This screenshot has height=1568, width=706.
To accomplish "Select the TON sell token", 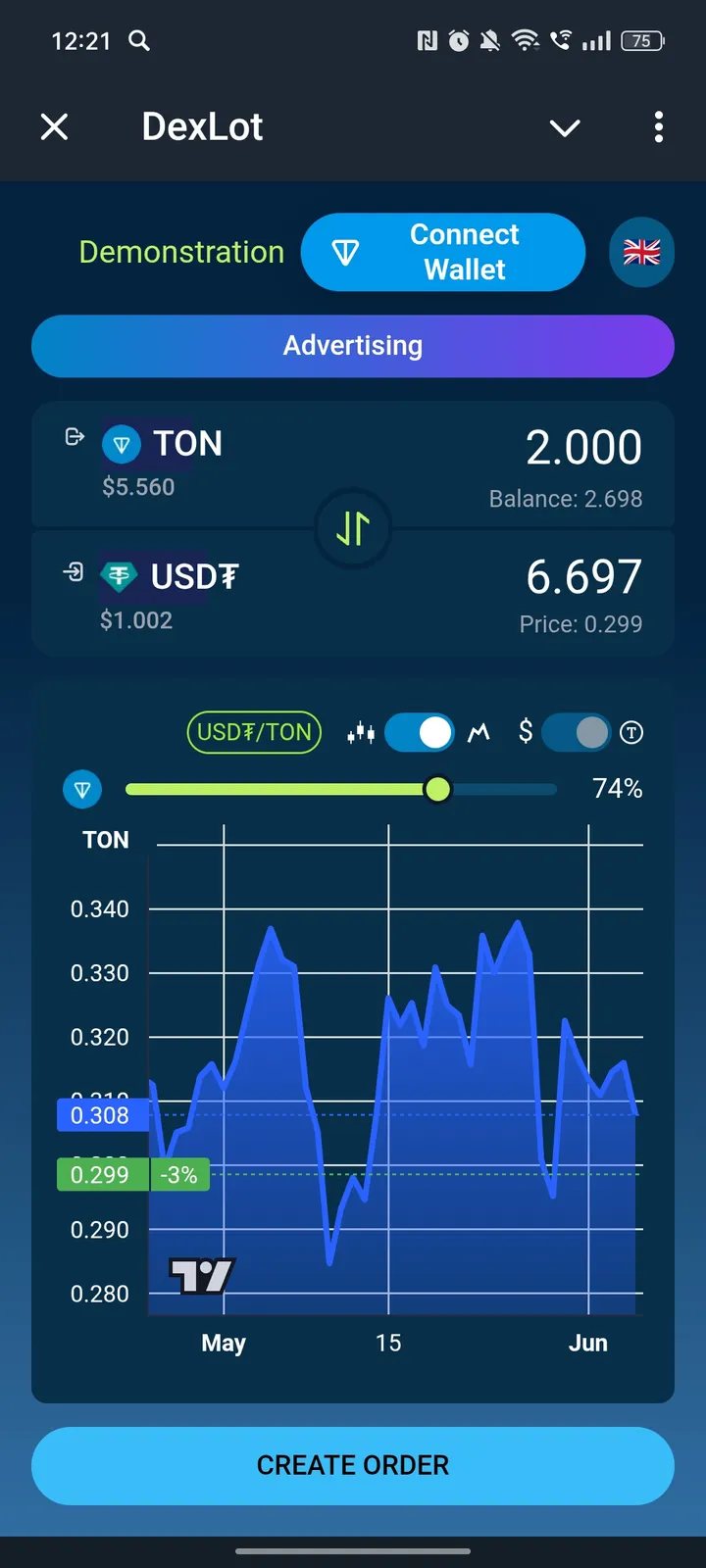I will coord(164,444).
